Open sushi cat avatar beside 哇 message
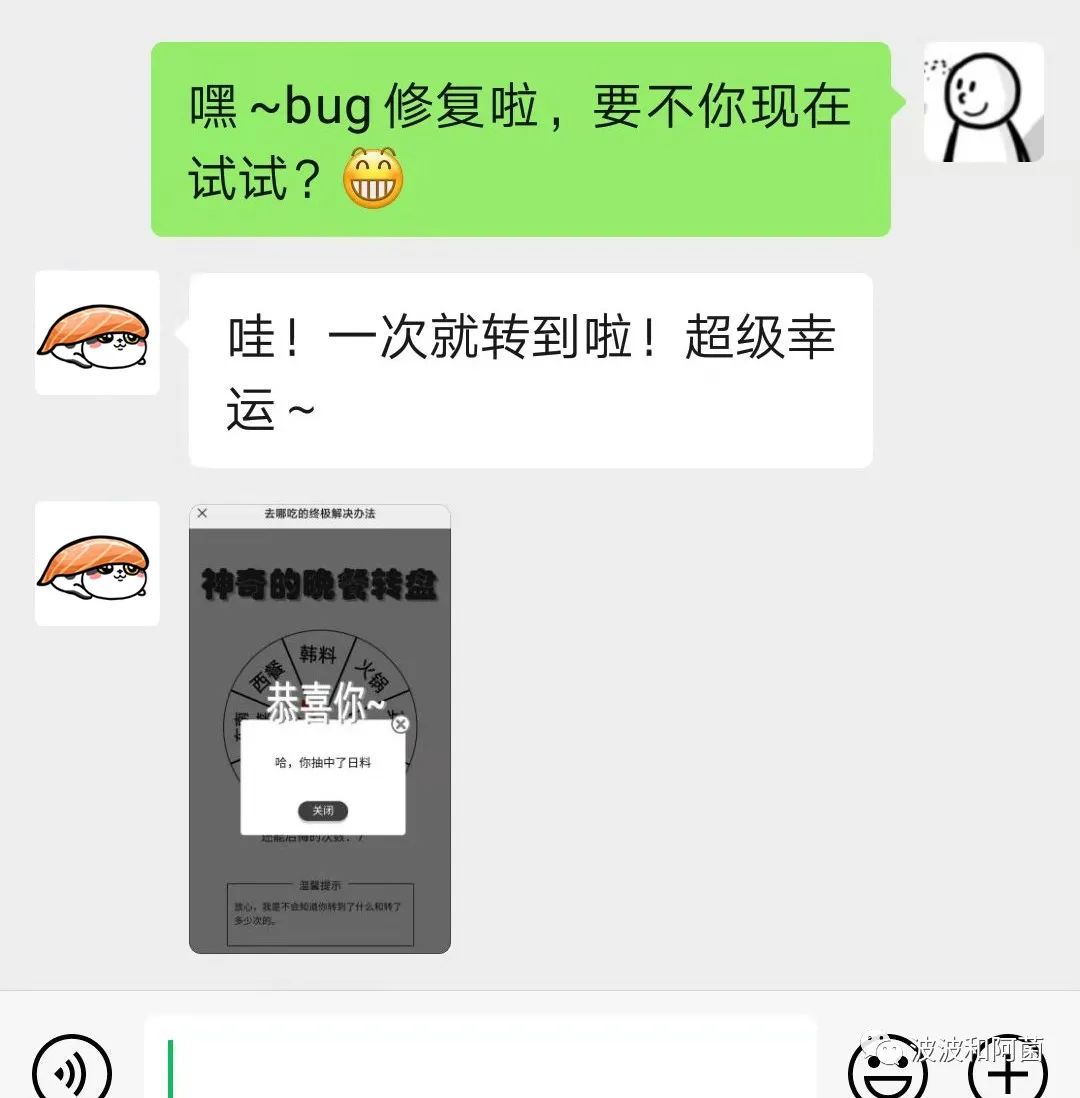 tap(97, 333)
